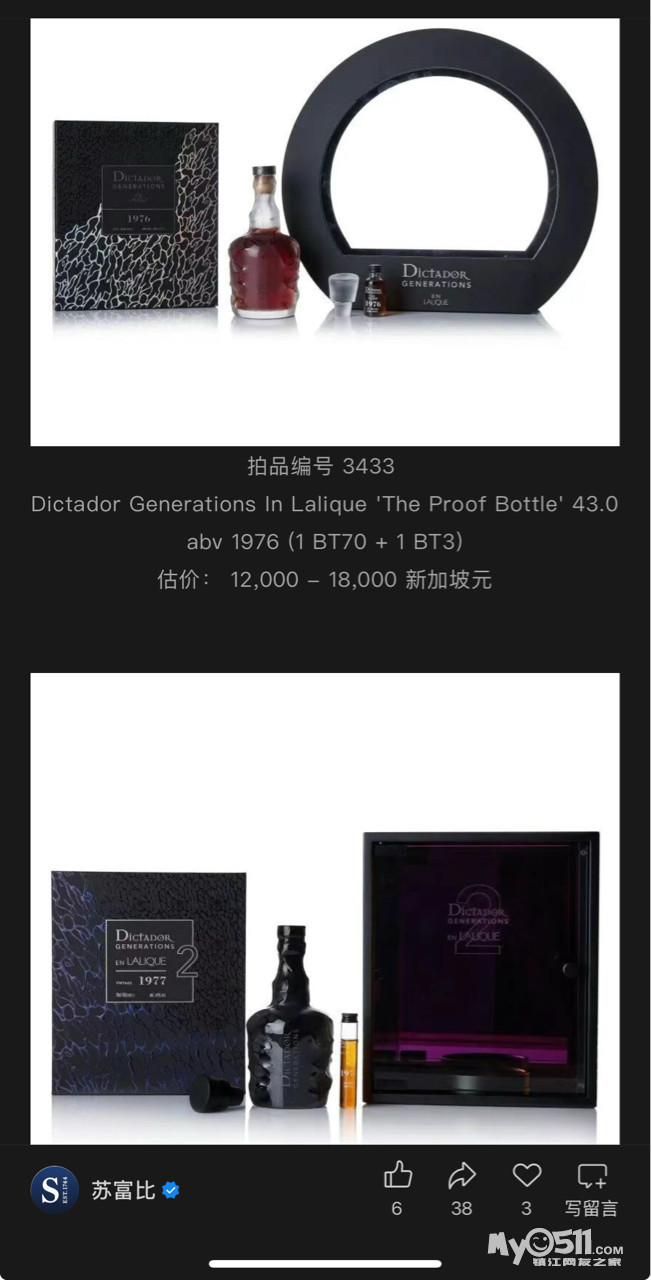
Task: Write a comment with 写留言
Action: click(591, 1187)
